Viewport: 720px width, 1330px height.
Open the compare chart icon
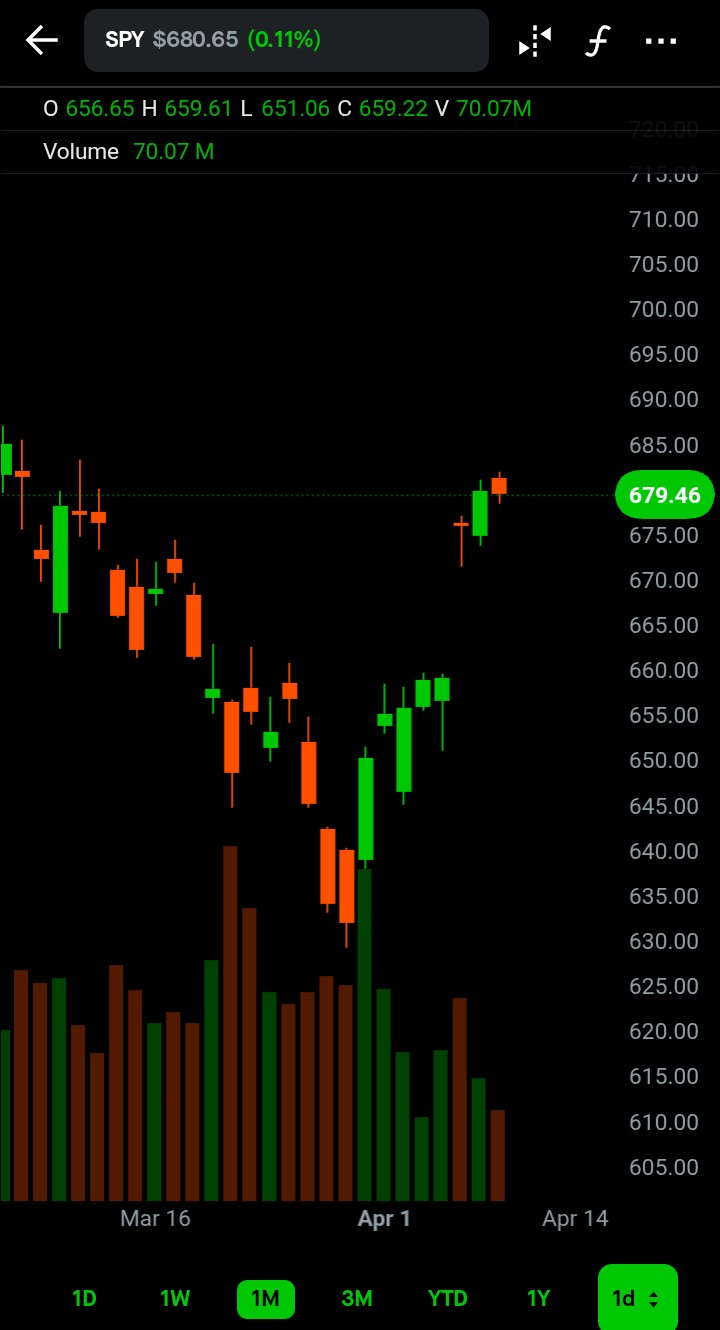coord(535,41)
